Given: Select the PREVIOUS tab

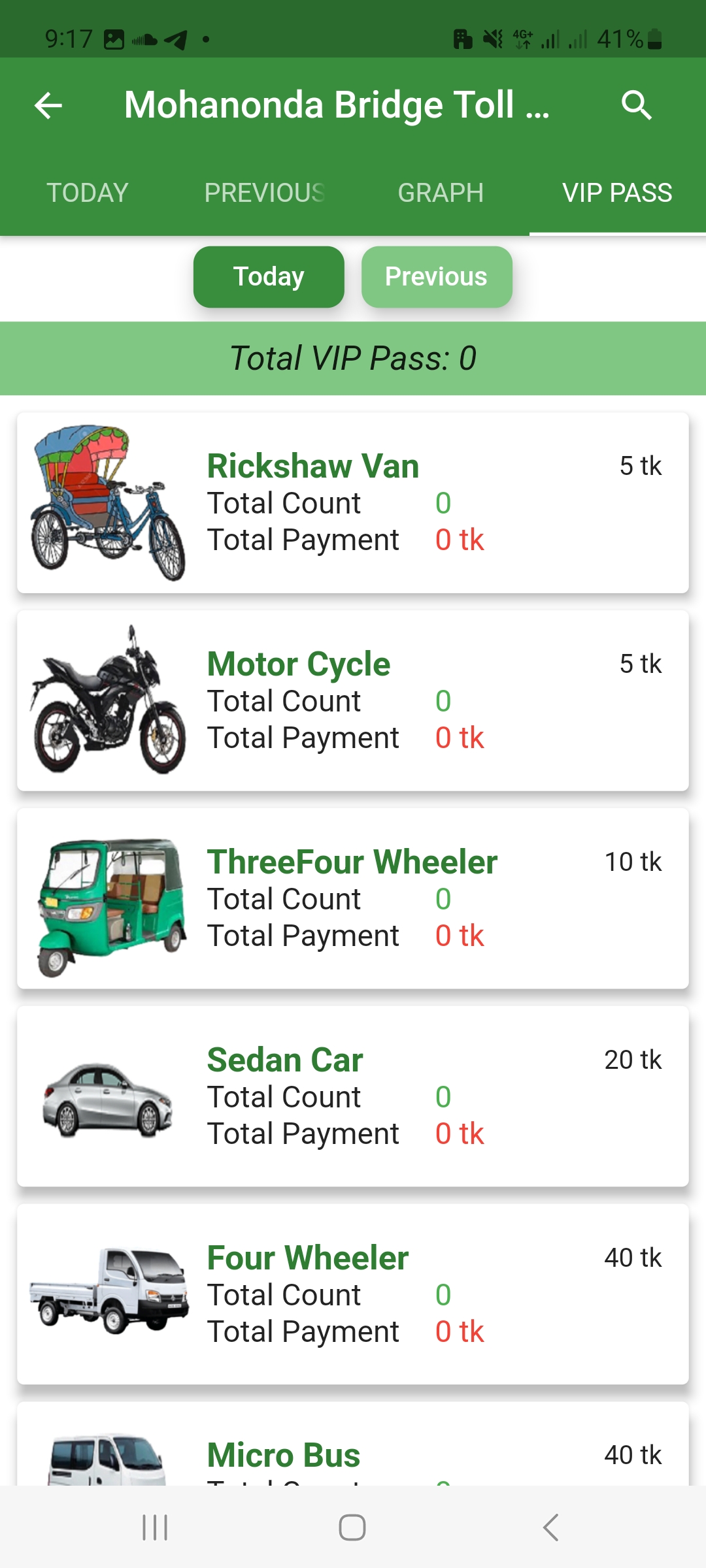Looking at the screenshot, I should [263, 193].
